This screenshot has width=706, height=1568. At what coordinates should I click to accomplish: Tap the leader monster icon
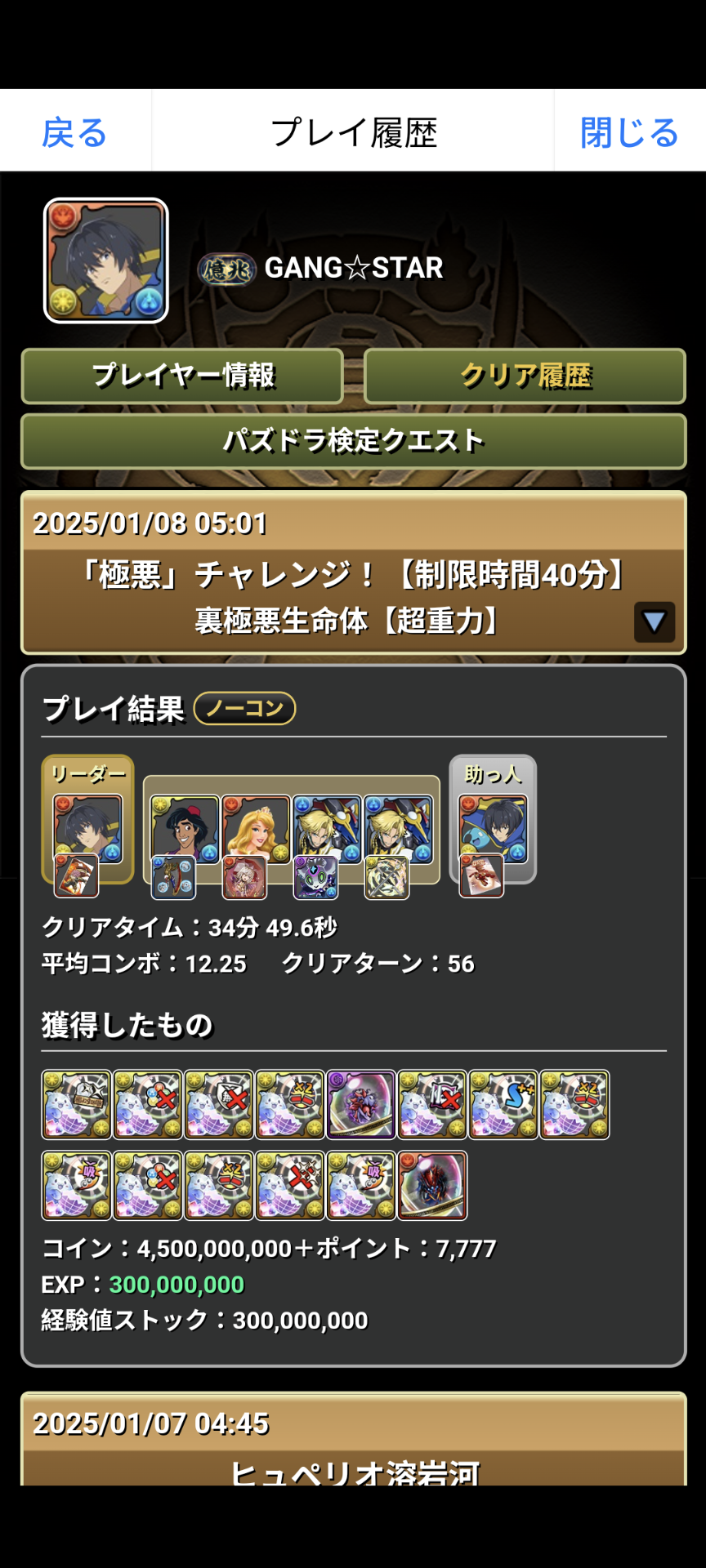pyautogui.click(x=88, y=829)
